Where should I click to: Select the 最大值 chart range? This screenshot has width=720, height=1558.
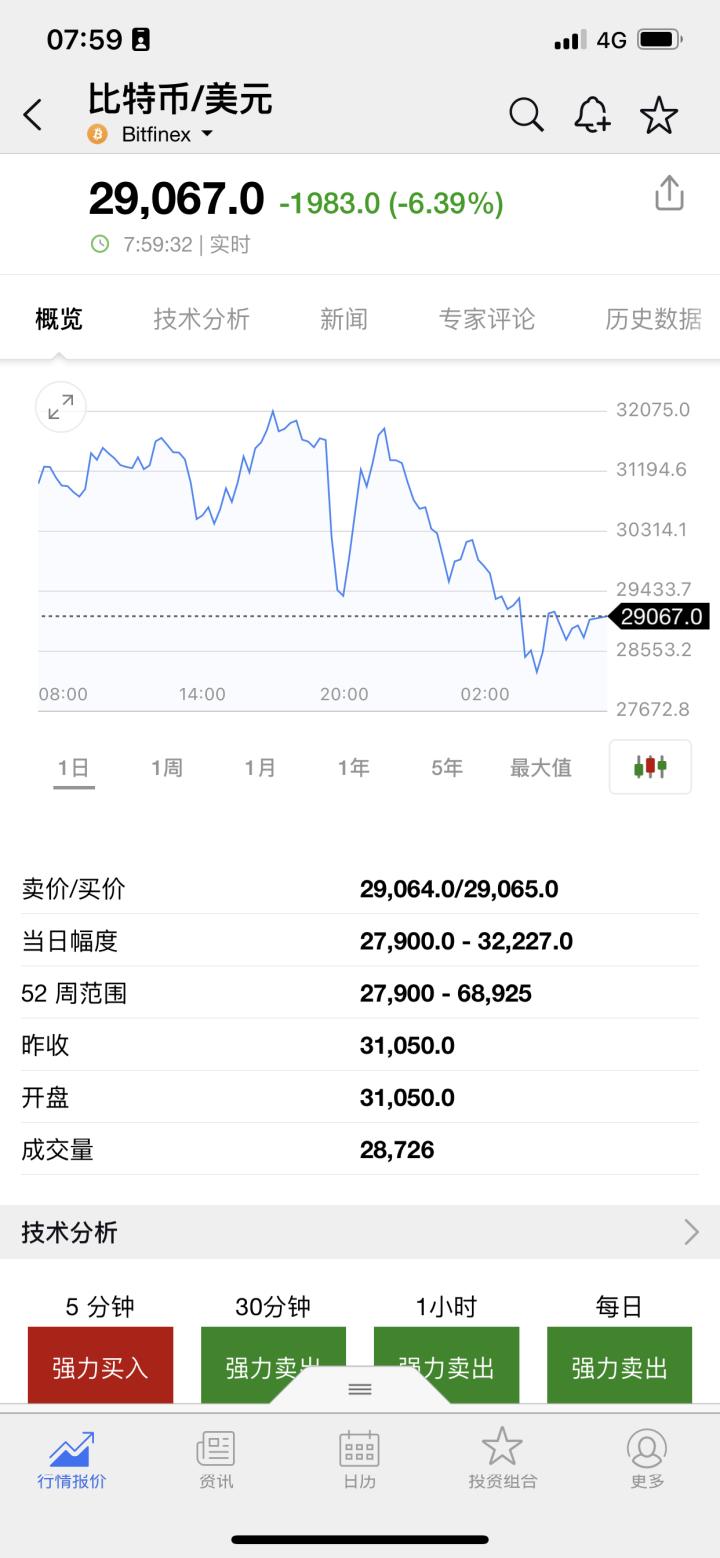[x=540, y=766]
